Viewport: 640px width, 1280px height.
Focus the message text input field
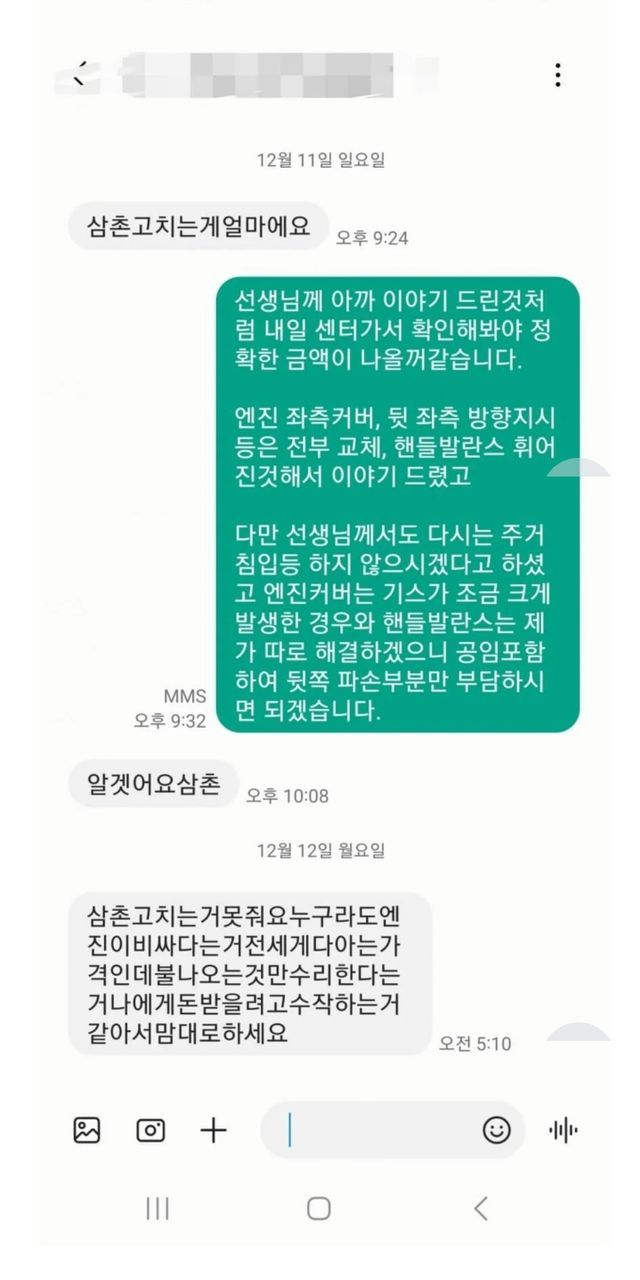click(x=380, y=1130)
